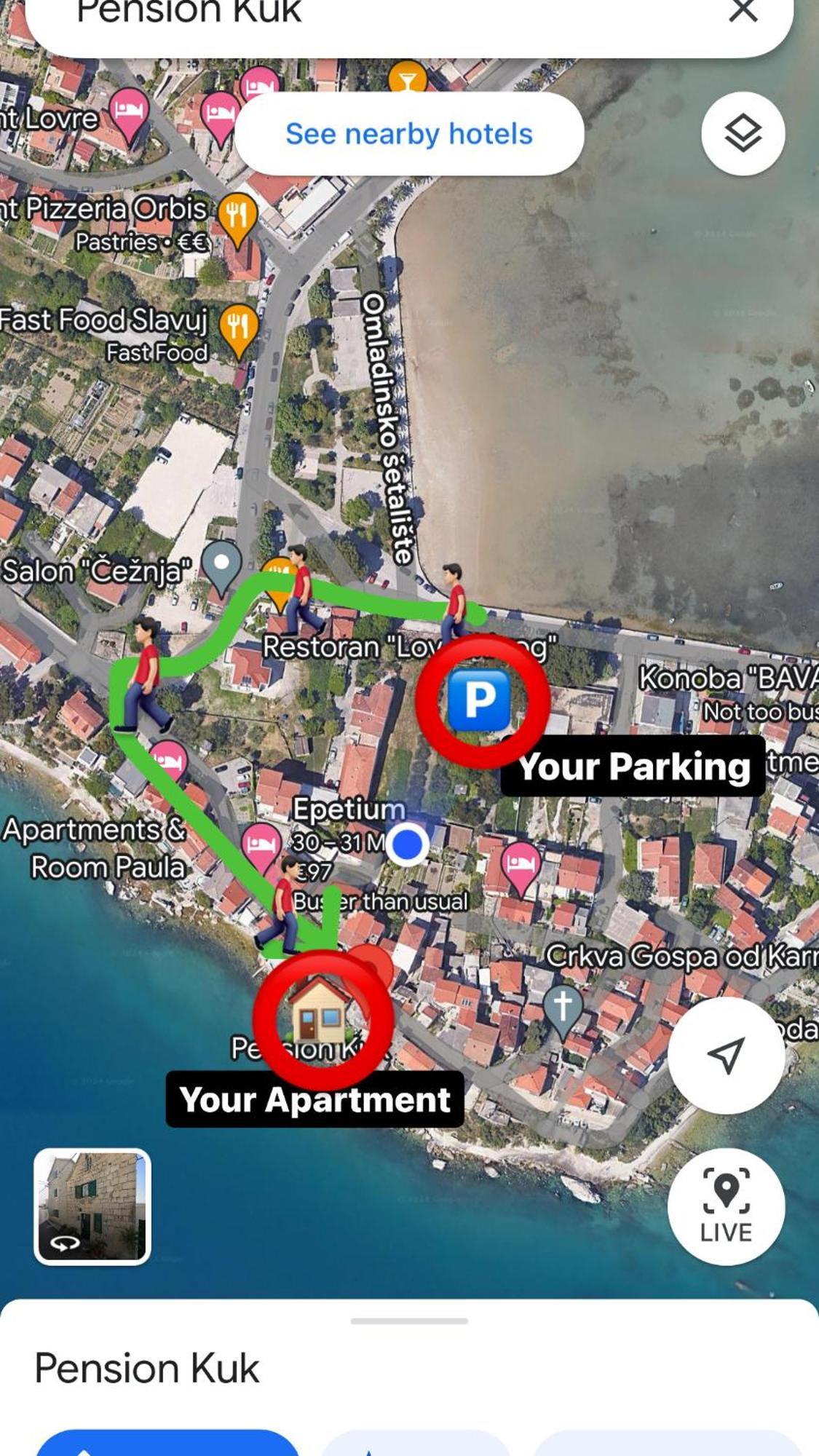Screen dimensions: 819x1456
Task: Close the Pension Kuk search
Action: 743,10
